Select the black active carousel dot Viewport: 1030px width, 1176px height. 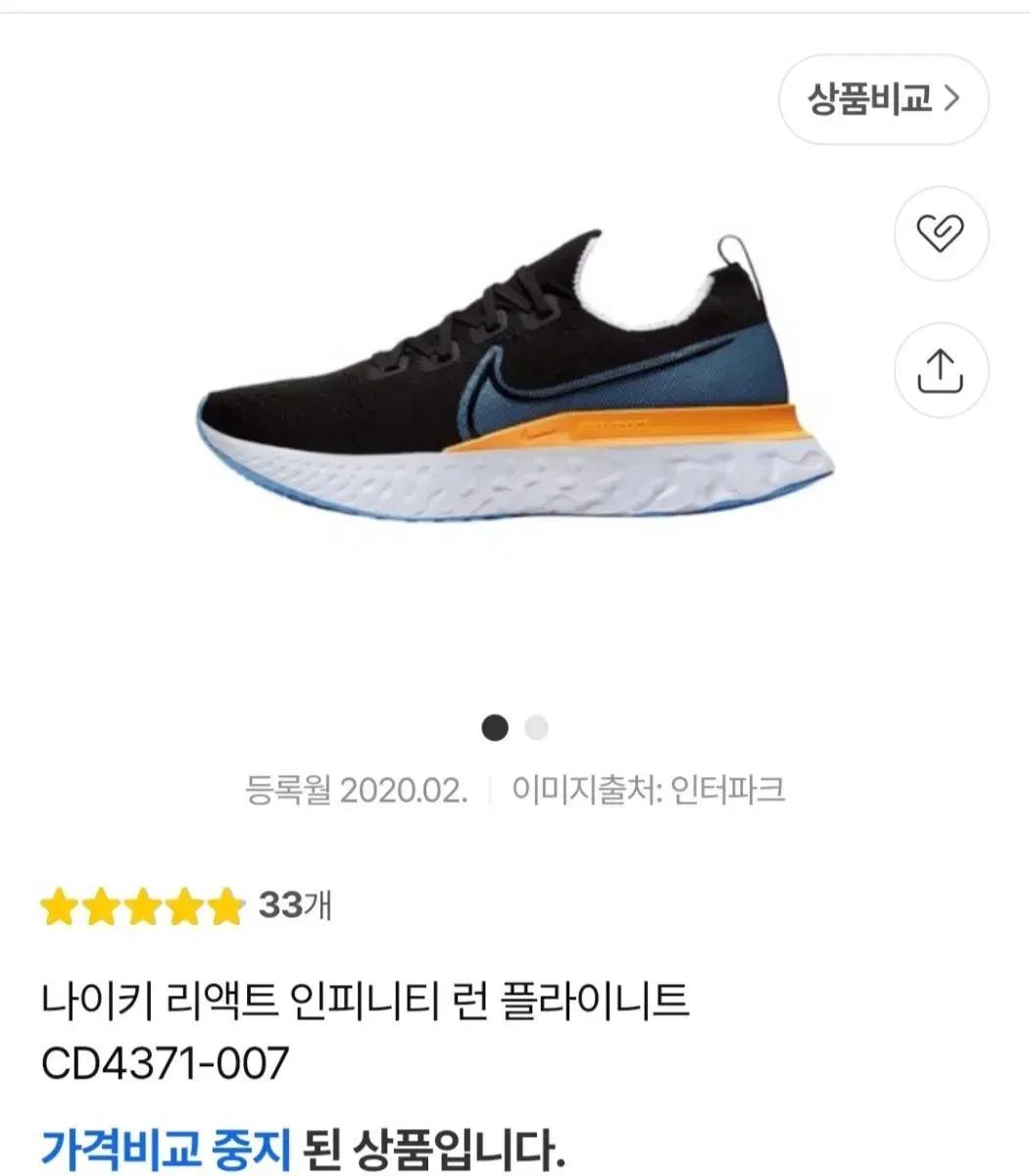(x=494, y=729)
